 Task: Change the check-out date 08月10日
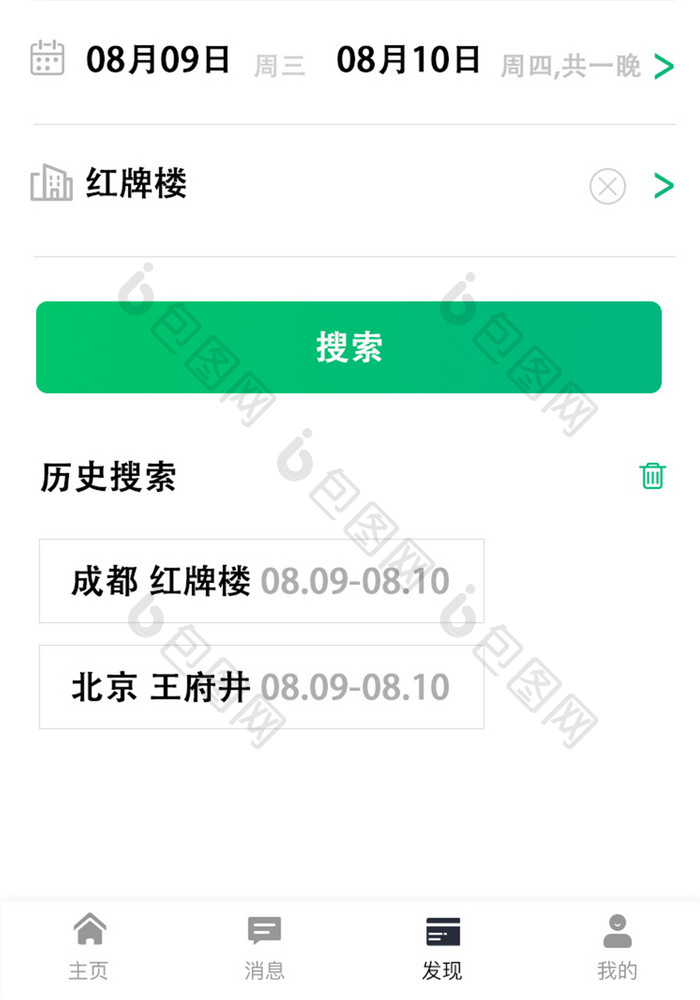[408, 61]
